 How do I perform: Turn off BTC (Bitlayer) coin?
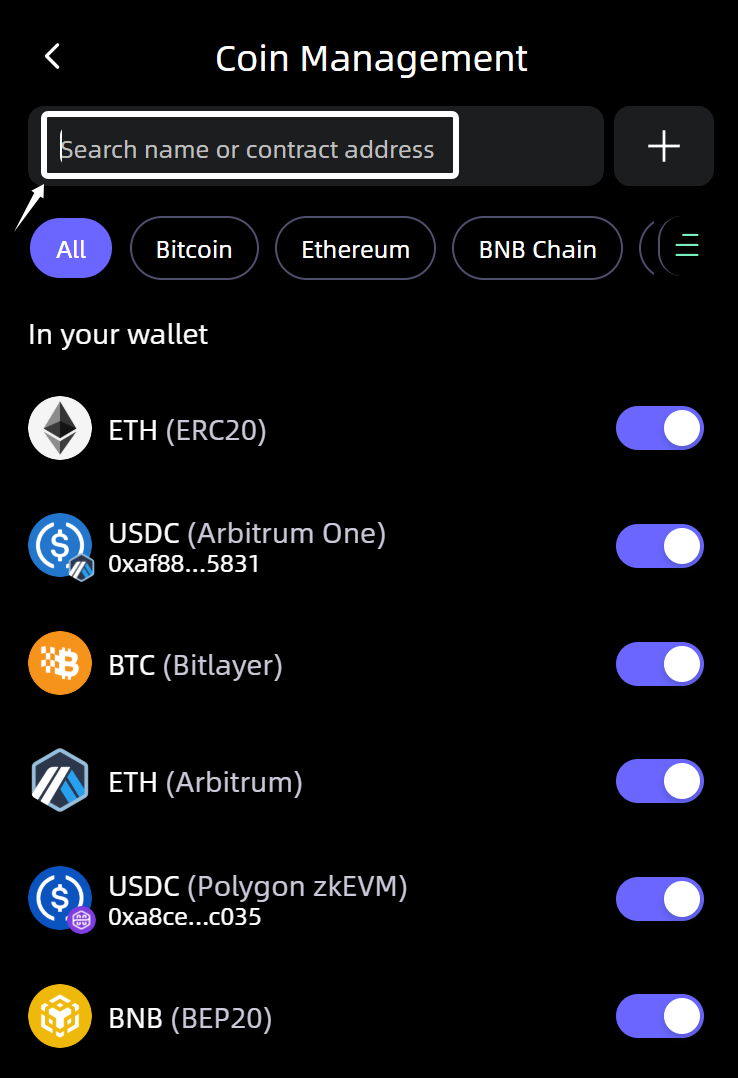click(x=660, y=665)
